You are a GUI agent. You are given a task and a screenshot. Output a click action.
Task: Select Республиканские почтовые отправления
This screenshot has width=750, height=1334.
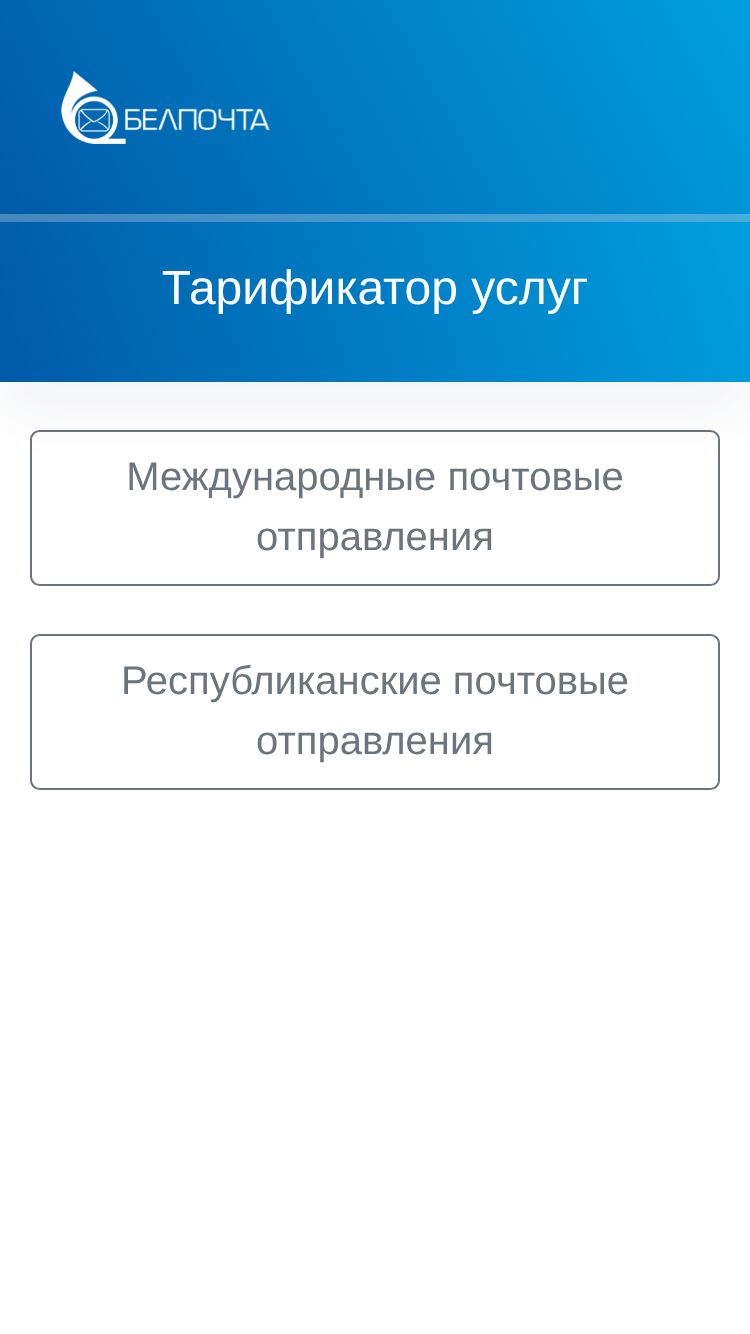[375, 712]
